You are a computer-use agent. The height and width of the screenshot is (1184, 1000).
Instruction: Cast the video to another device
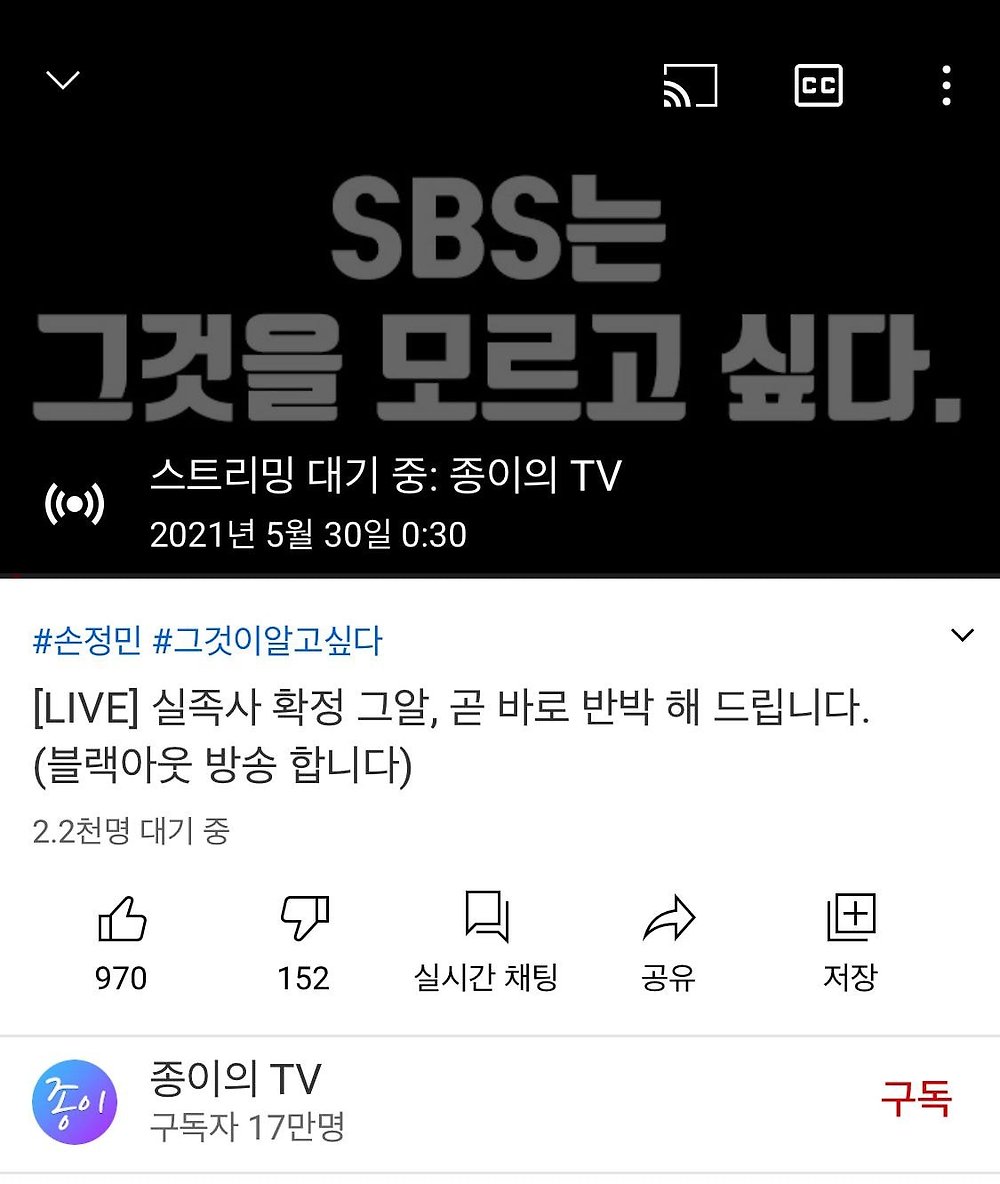(690, 86)
